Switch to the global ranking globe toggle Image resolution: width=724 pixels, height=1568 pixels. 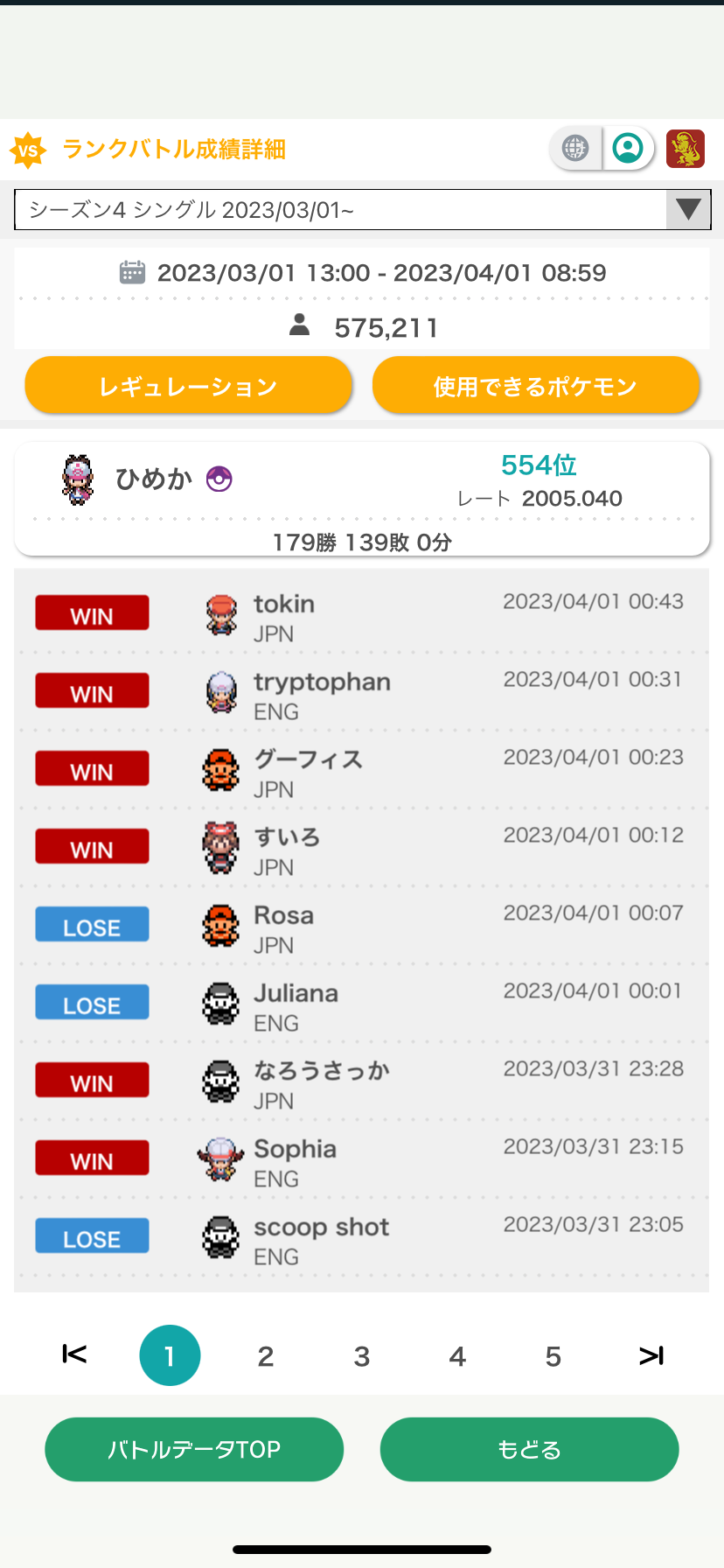pos(575,148)
